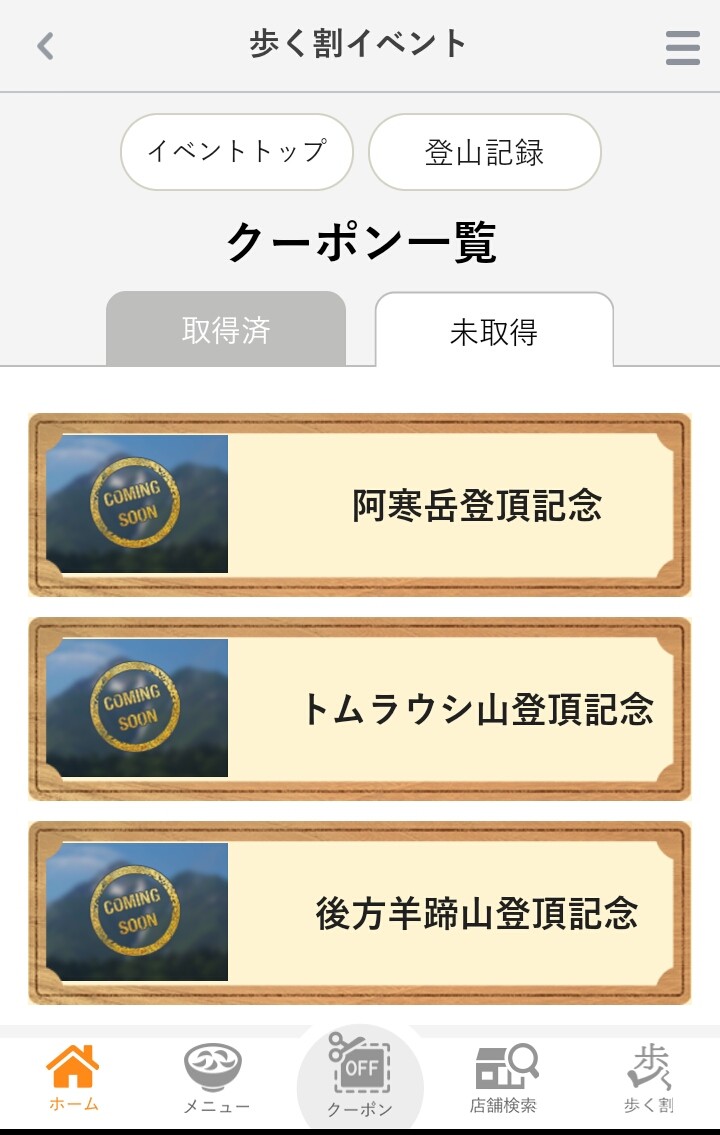Screen dimensions: 720x1135
Task: Open the イベントトップ page
Action: pyautogui.click(x=237, y=152)
